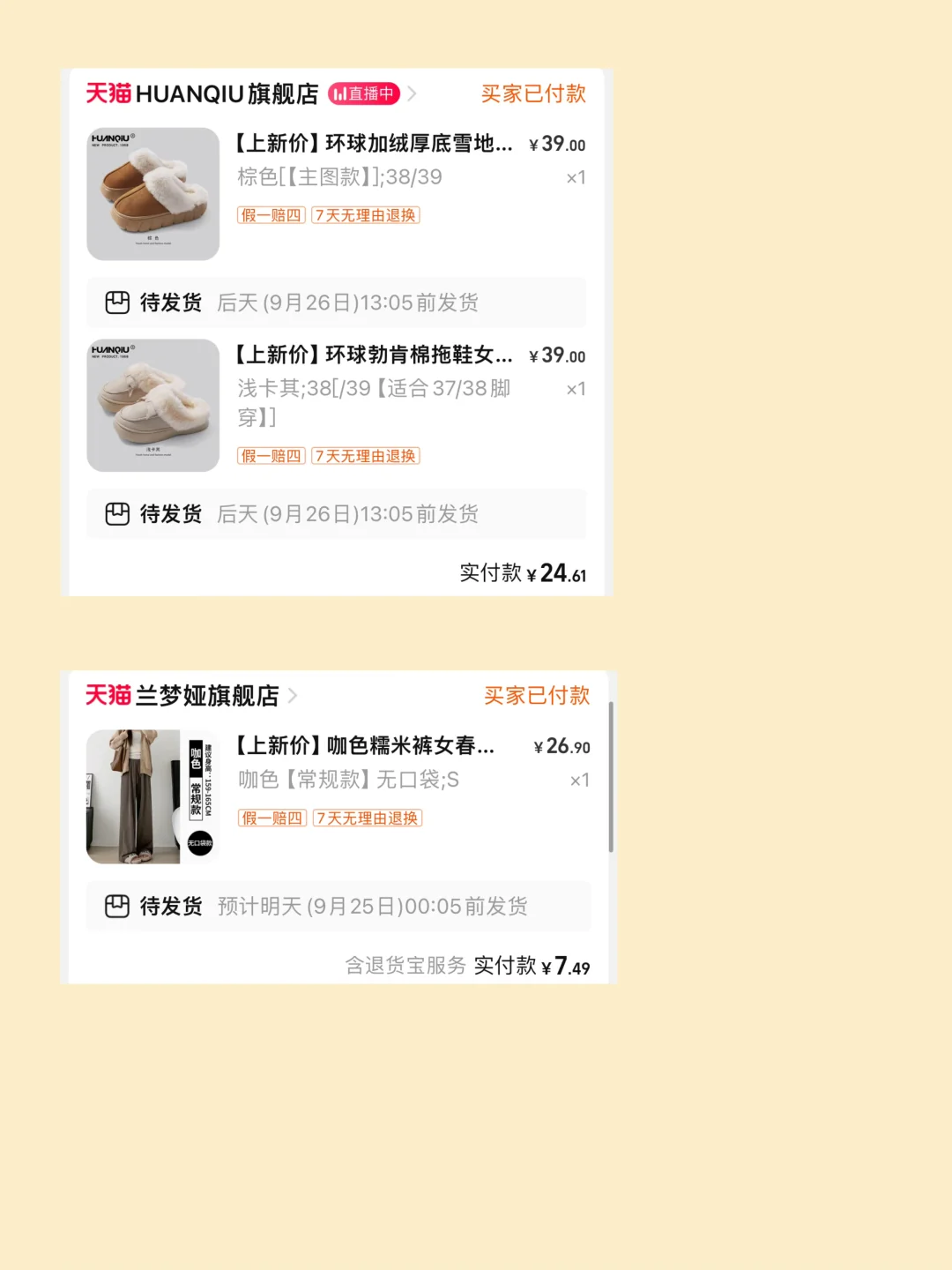Click 含退货宝服务 service label
This screenshot has width=952, height=1270.
pyautogui.click(x=407, y=965)
